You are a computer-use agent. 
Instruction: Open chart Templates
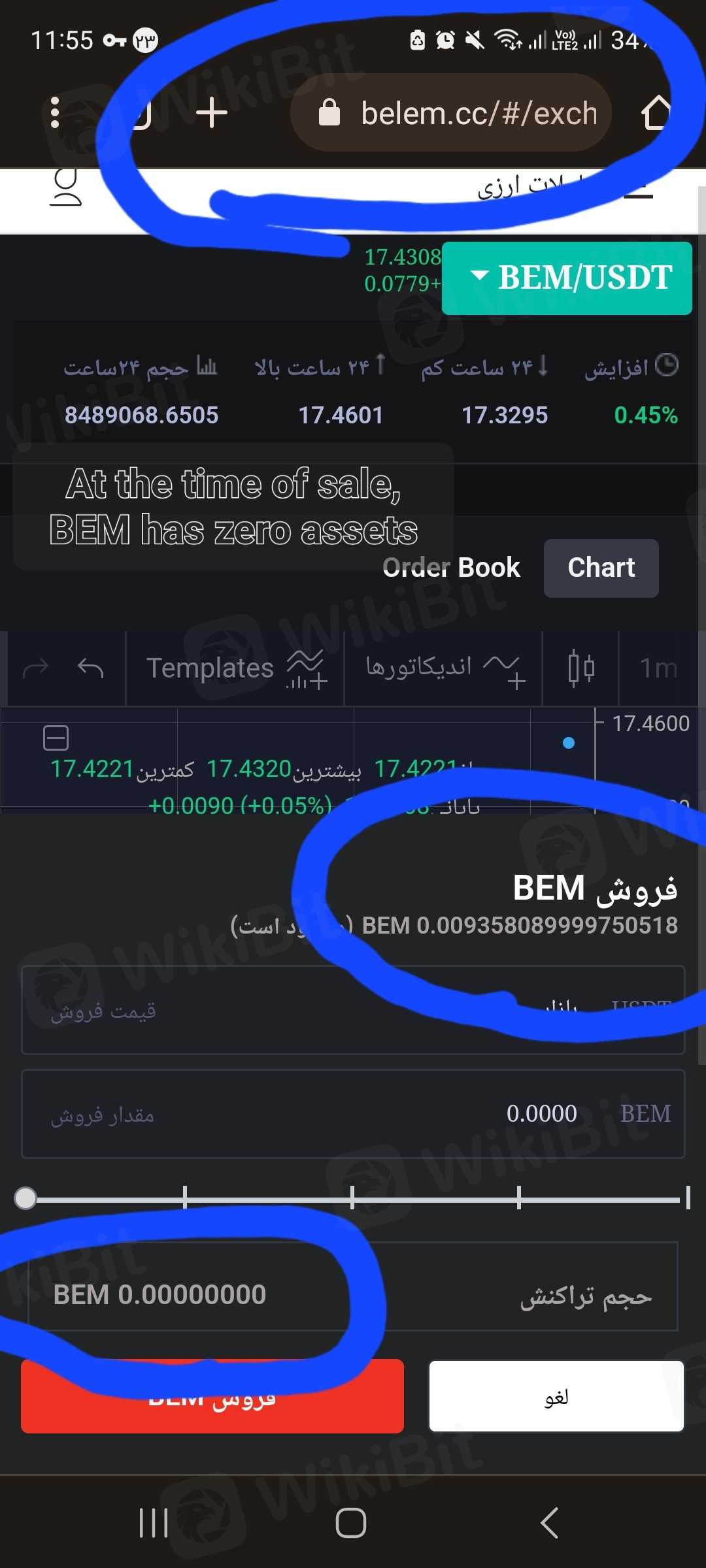234,668
